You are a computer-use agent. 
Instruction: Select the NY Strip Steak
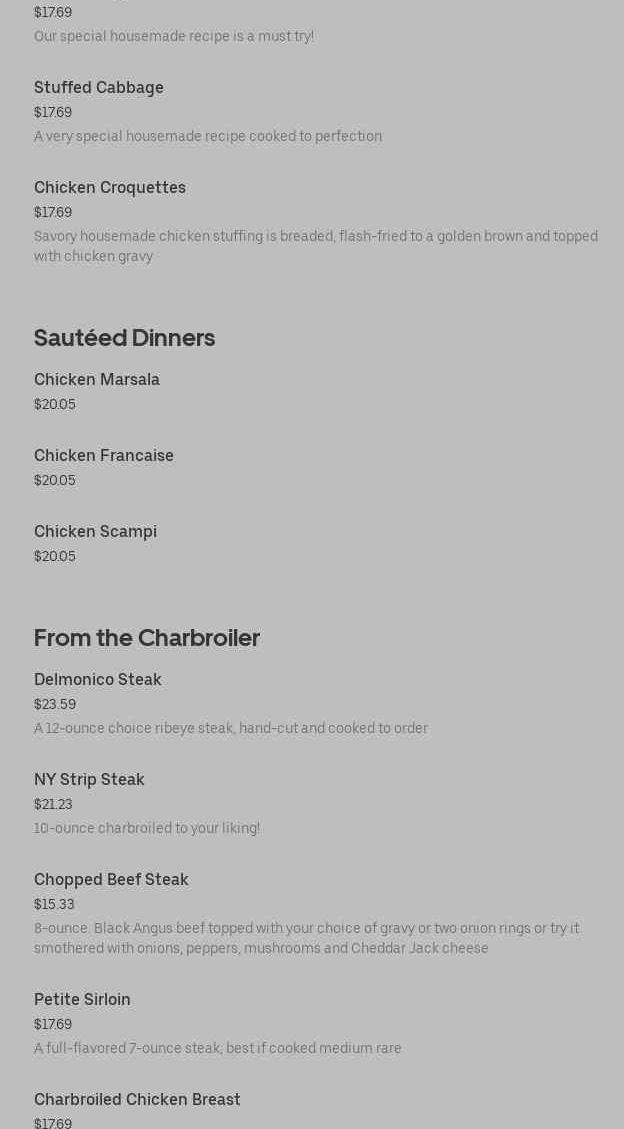pyautogui.click(x=89, y=780)
